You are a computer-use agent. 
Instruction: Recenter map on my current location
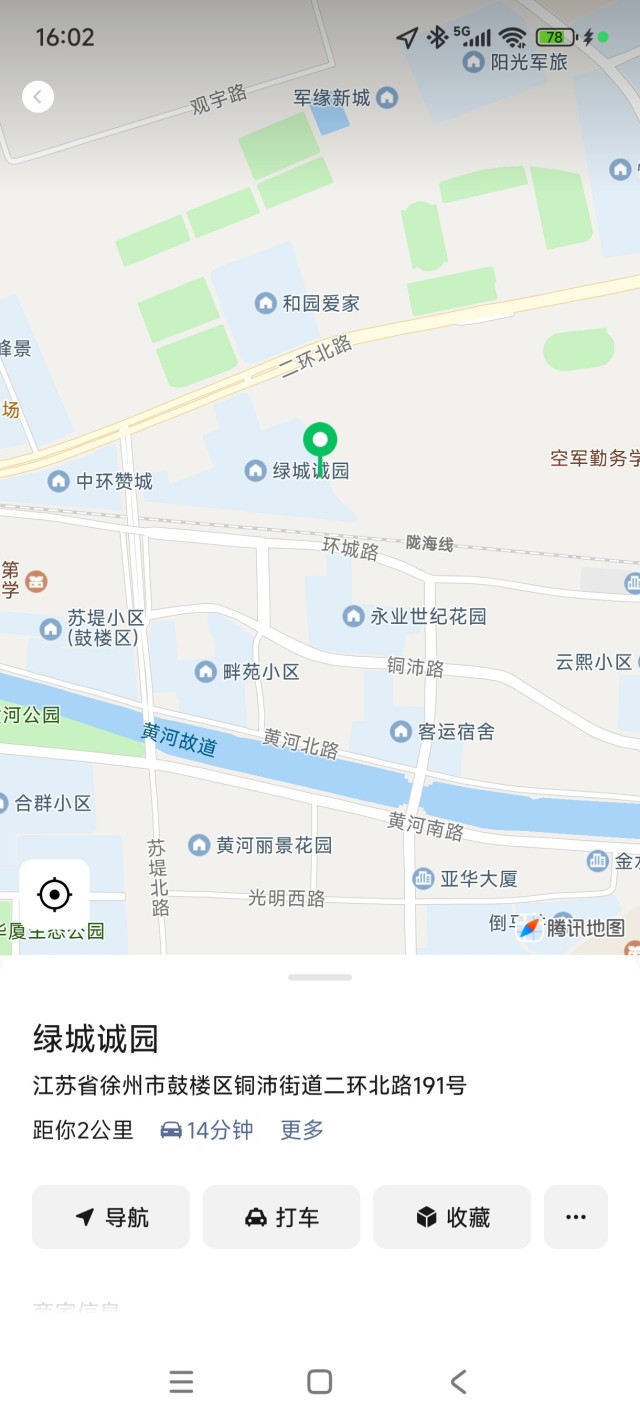54,894
